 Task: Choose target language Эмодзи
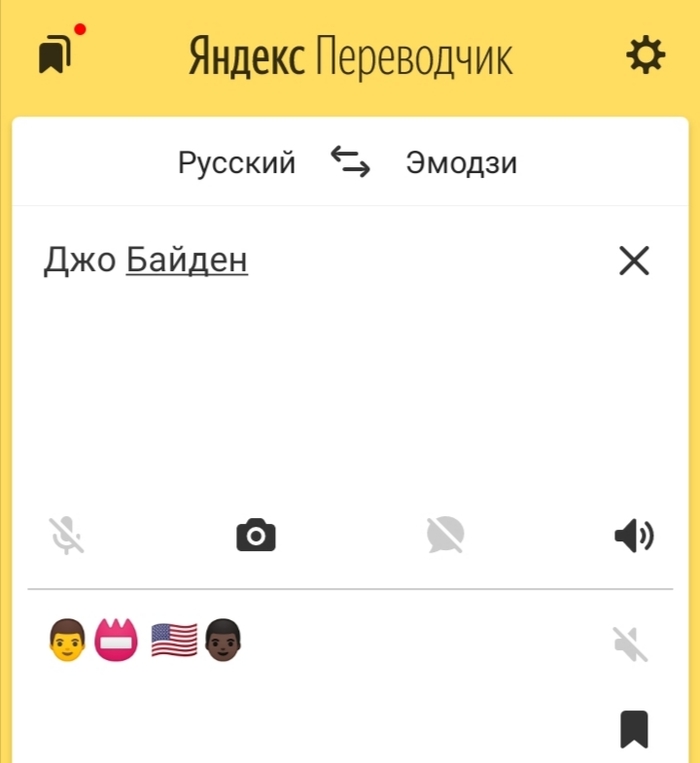(461, 162)
